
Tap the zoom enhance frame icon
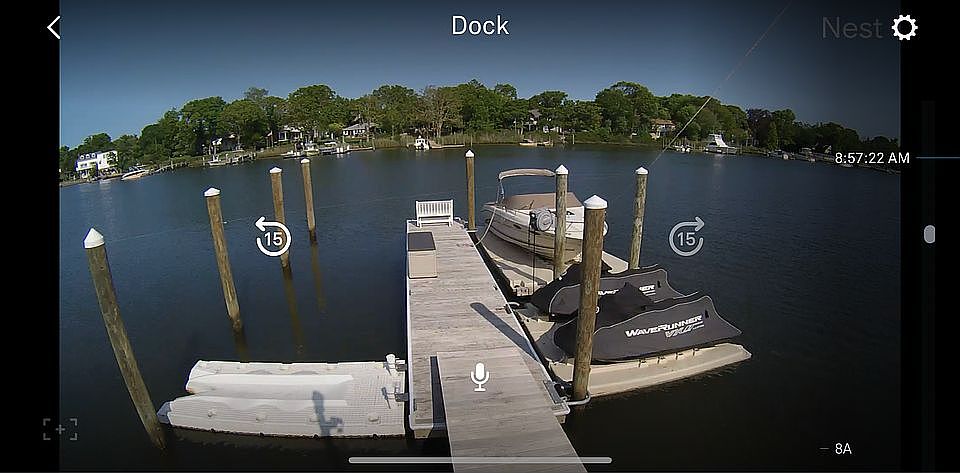point(60,429)
